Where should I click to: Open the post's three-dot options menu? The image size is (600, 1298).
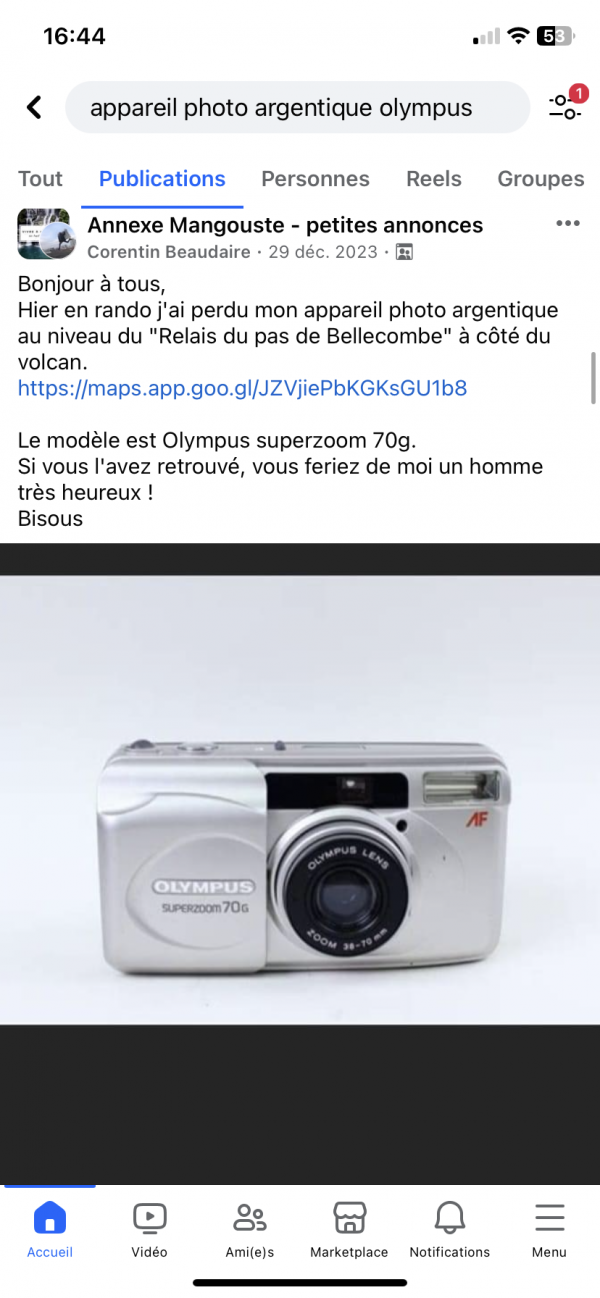click(568, 223)
